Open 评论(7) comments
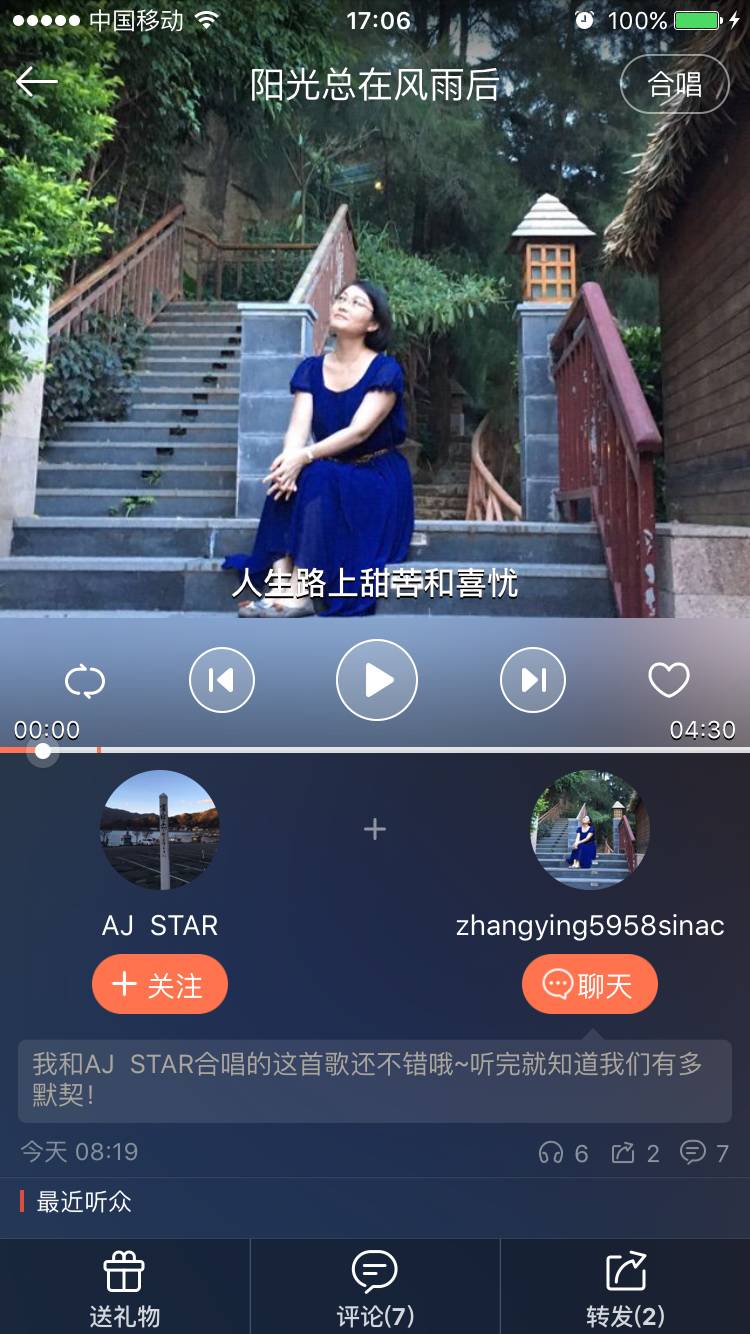Screen dimensions: 750x1334 pyautogui.click(x=375, y=1288)
